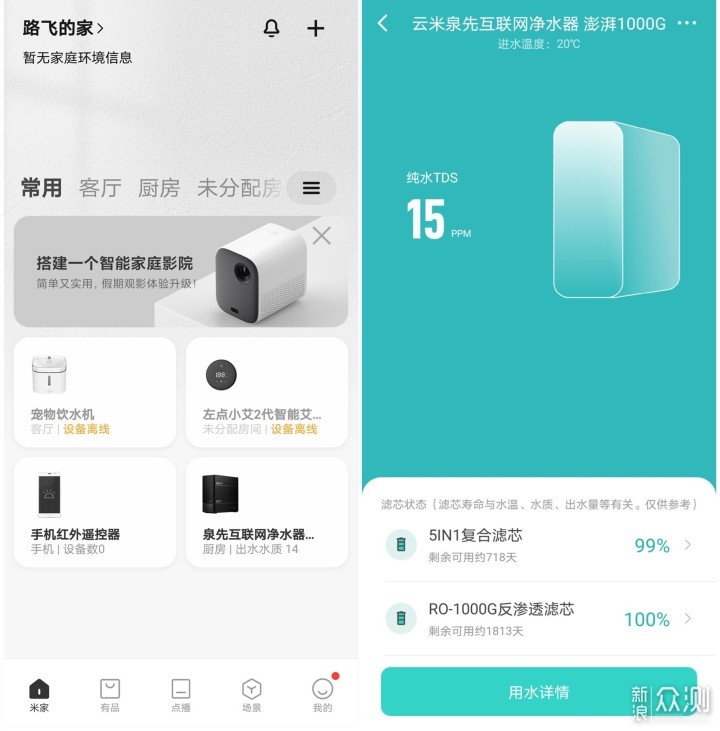This screenshot has height=731, width=720.
Task: Open the room list menu button
Action: [311, 188]
